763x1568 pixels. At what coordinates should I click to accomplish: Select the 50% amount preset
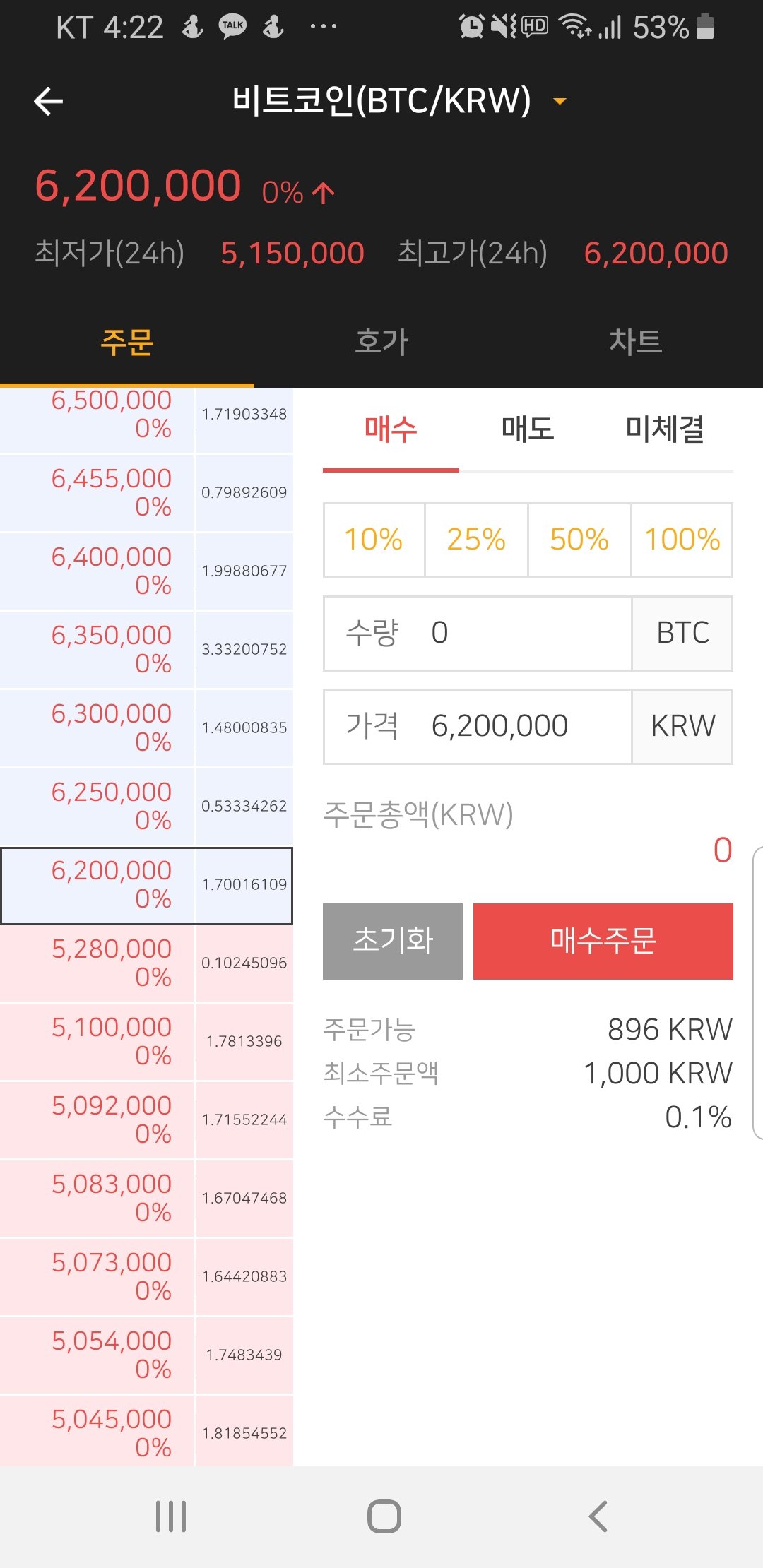[579, 539]
